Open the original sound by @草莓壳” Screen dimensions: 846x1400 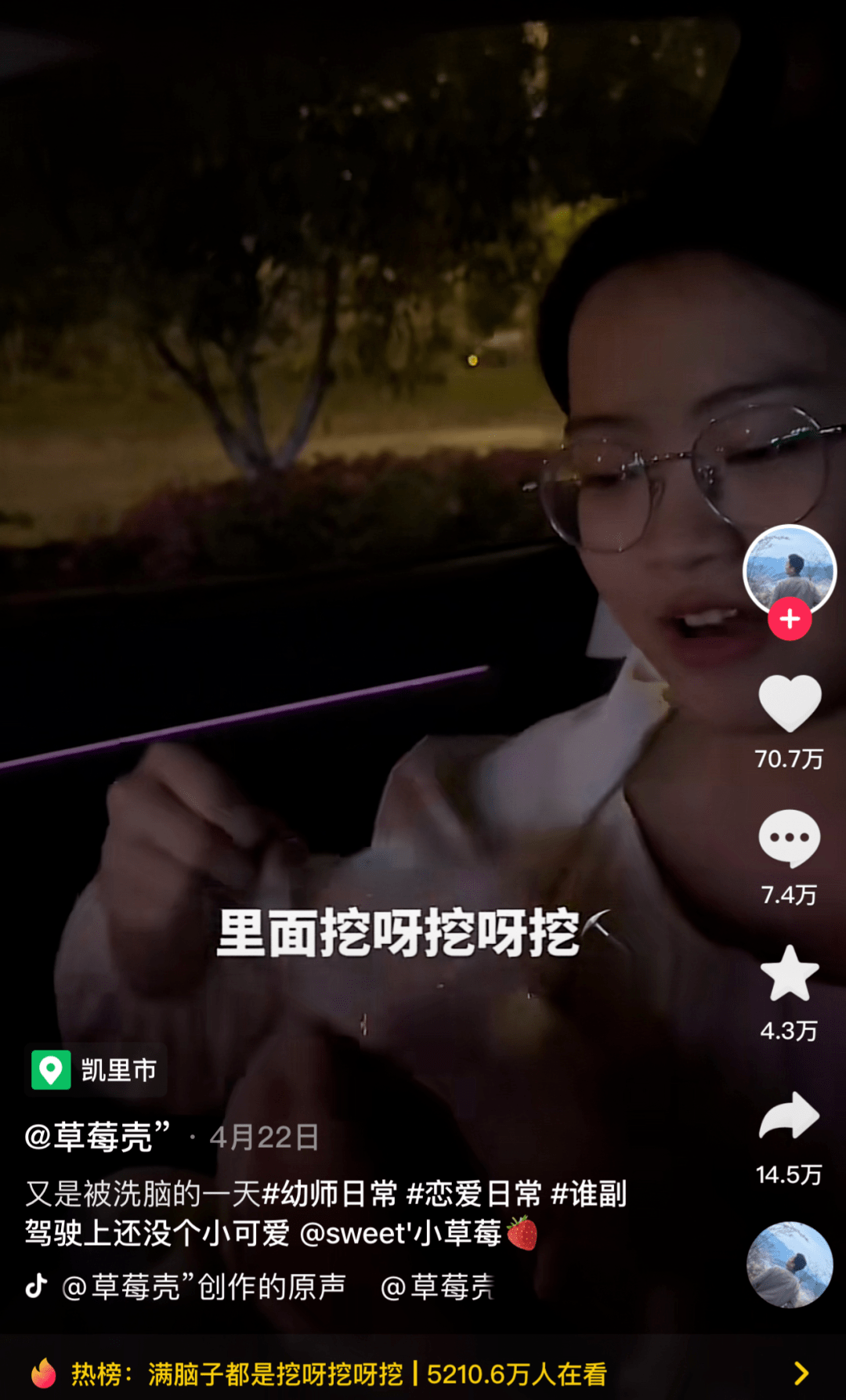(x=204, y=1286)
